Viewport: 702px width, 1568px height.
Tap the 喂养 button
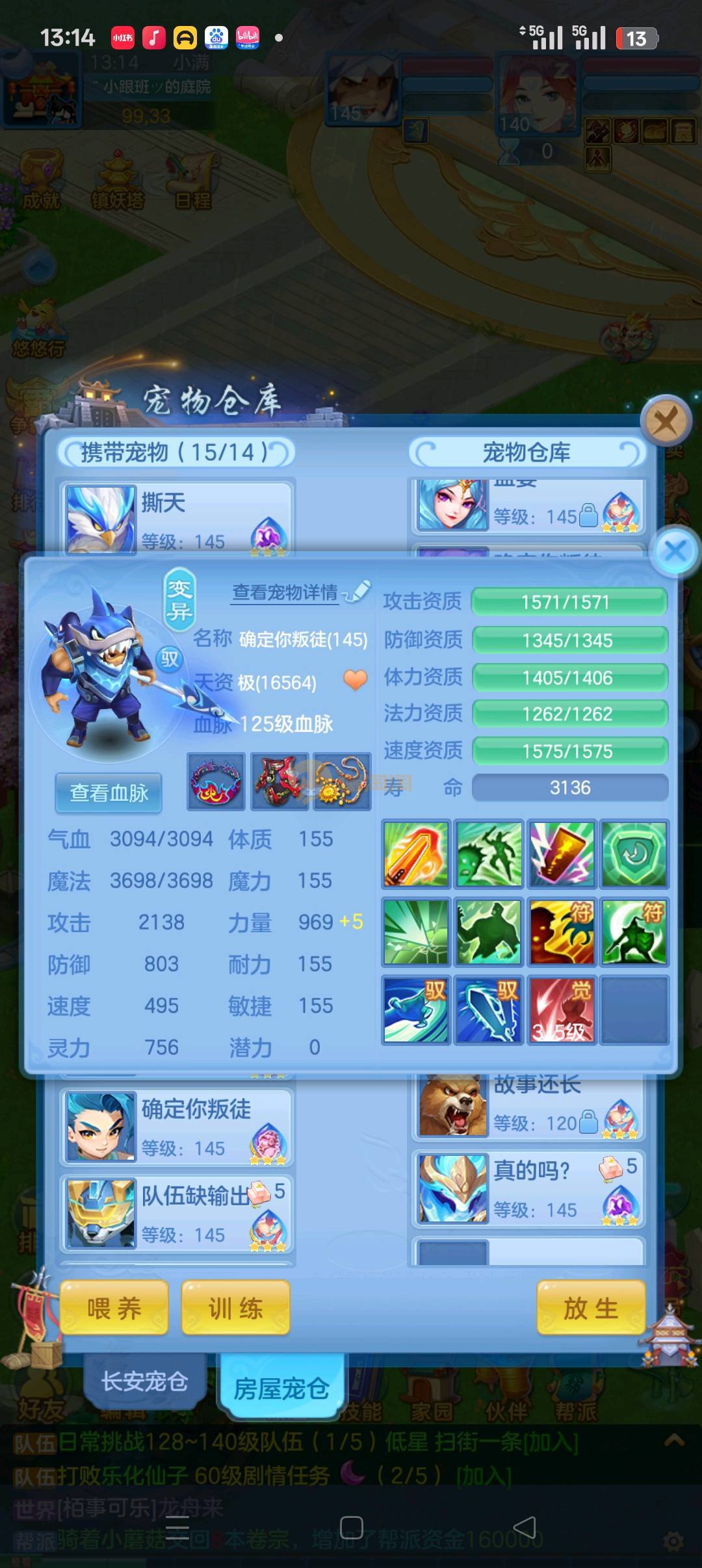[114, 1308]
